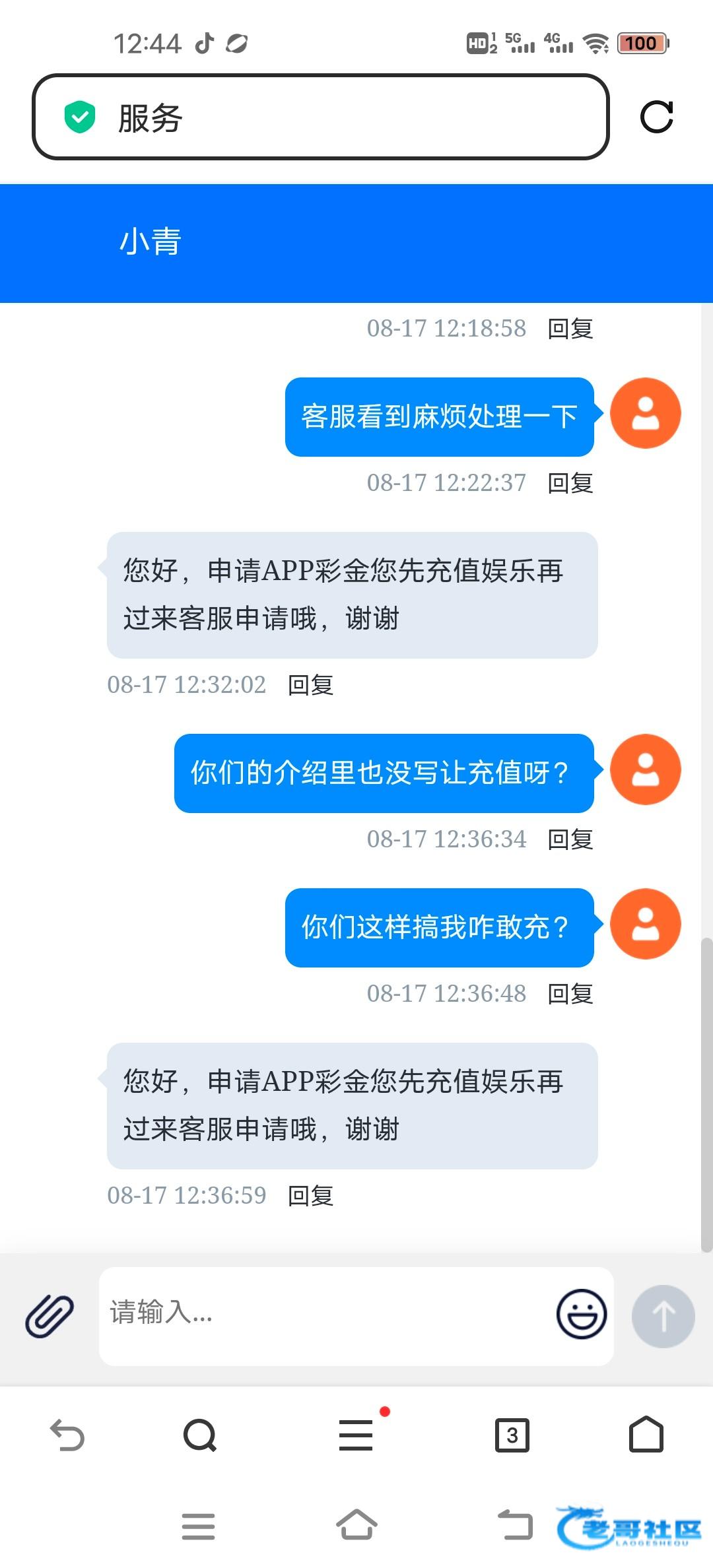This screenshot has width=713, height=1568.
Task: Reload the page with the refresh icon
Action: [657, 117]
